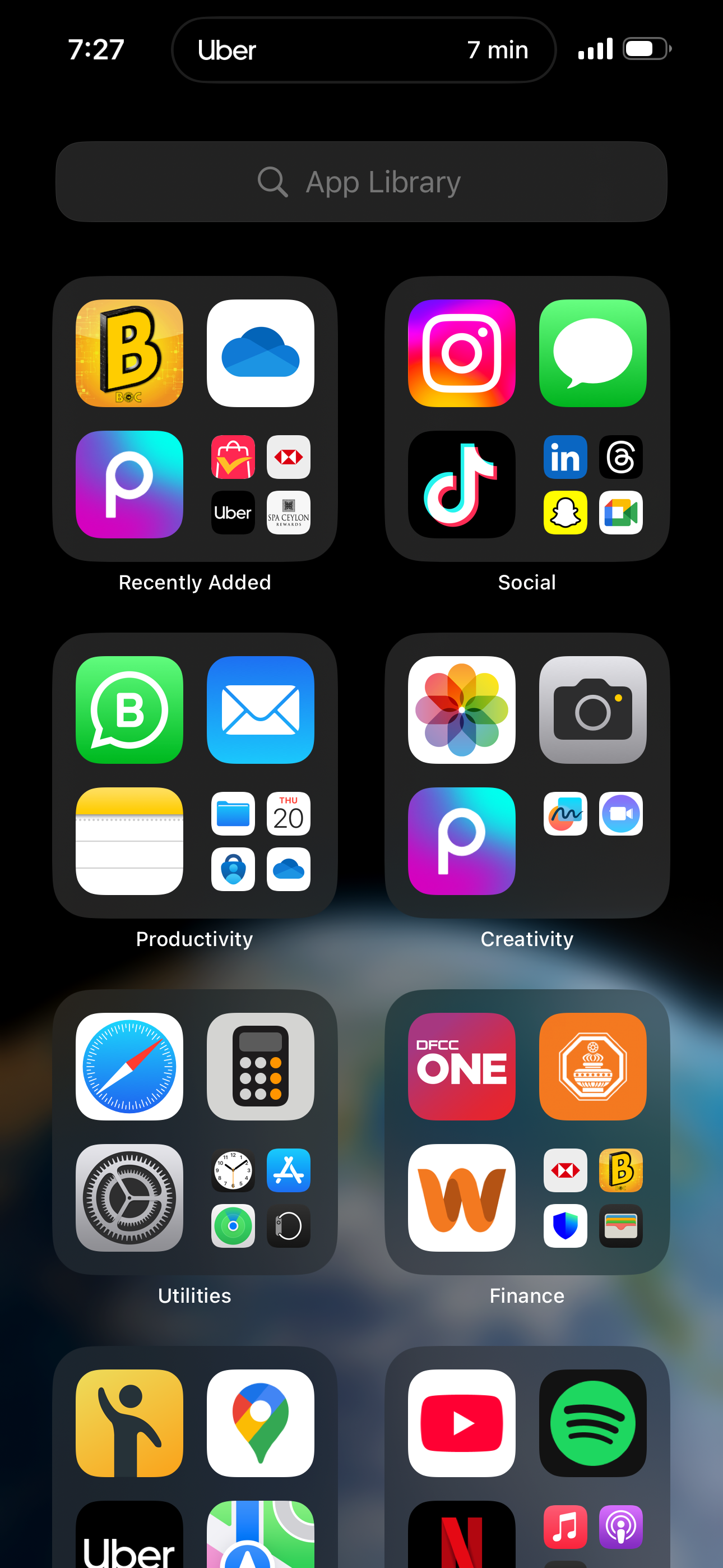Open the Safari browser

pos(129,1067)
